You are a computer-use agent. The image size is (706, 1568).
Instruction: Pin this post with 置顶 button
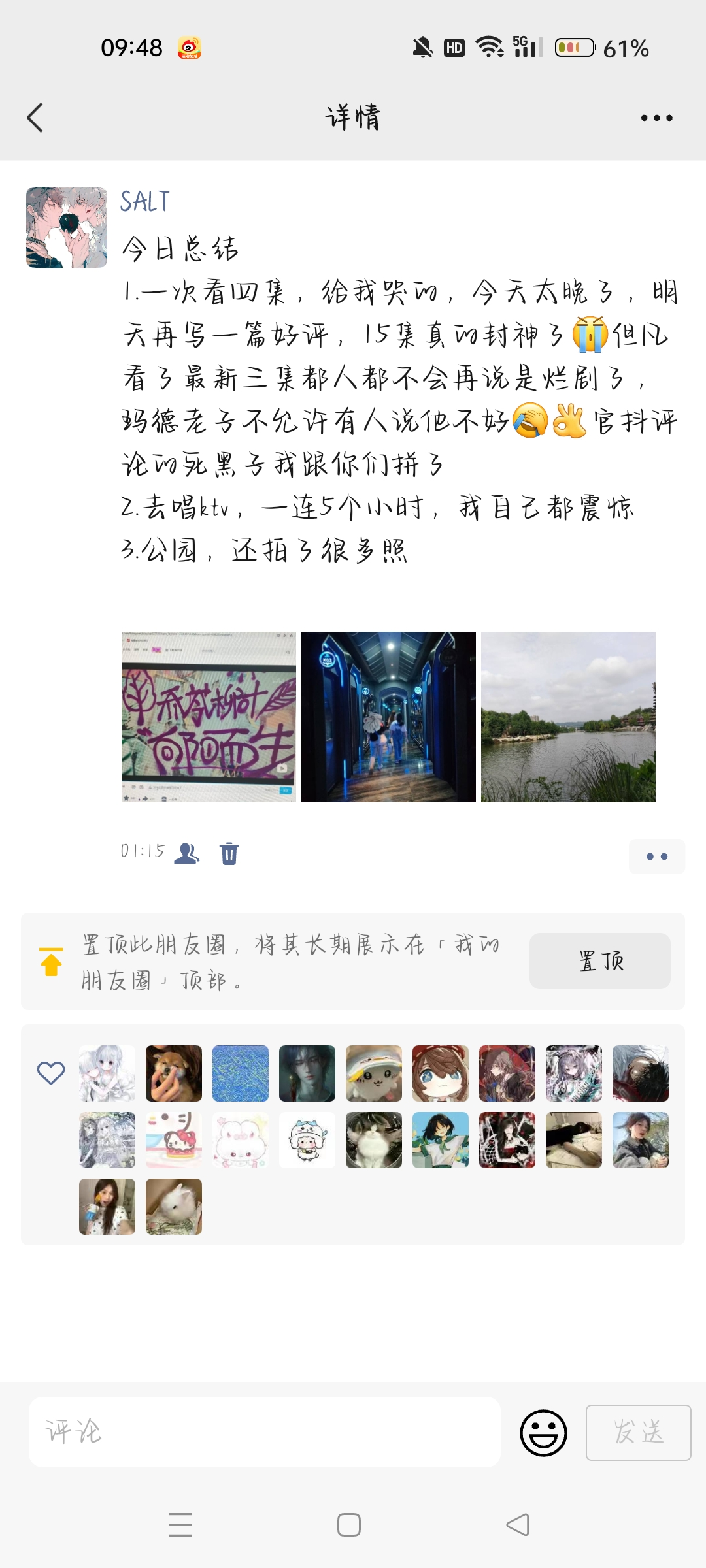[599, 961]
